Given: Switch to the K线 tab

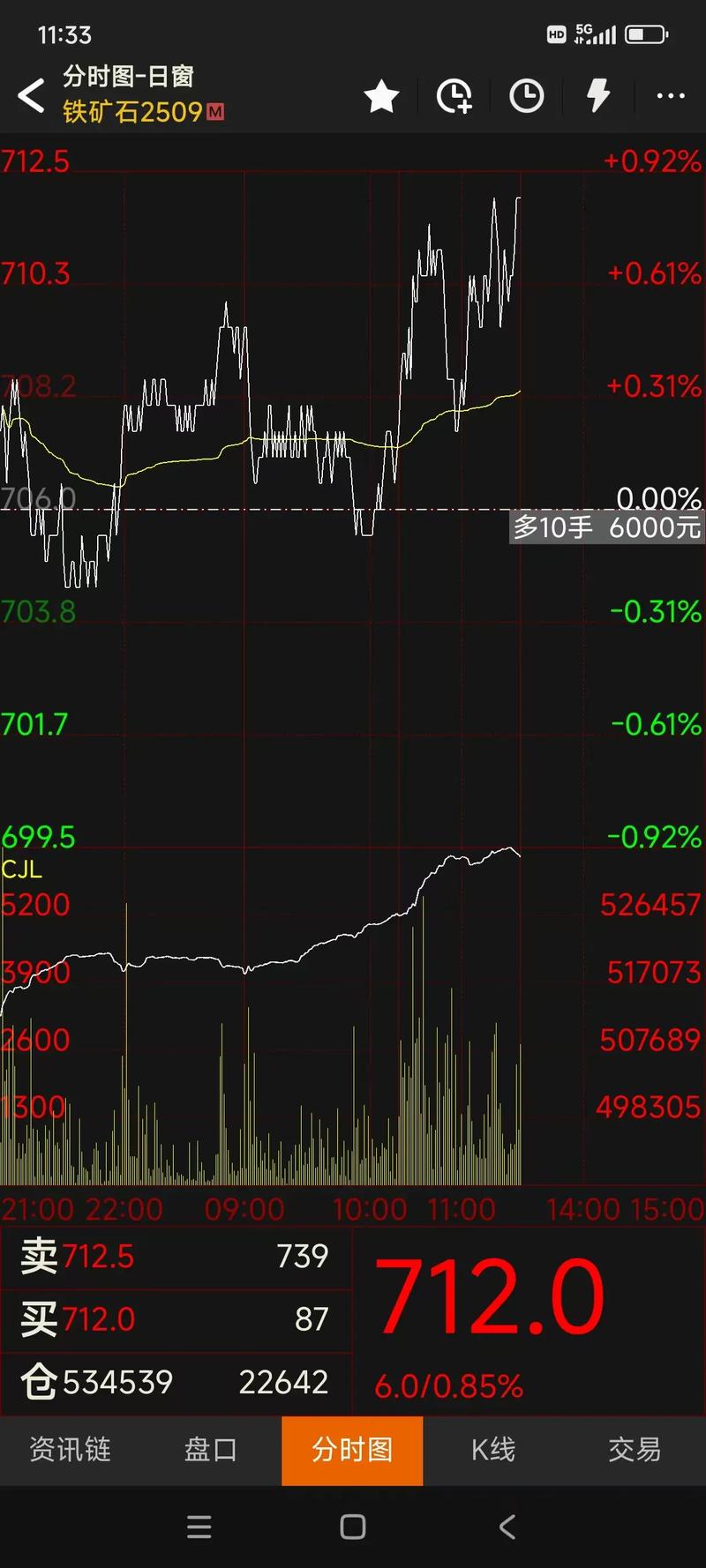Looking at the screenshot, I should [x=493, y=1450].
